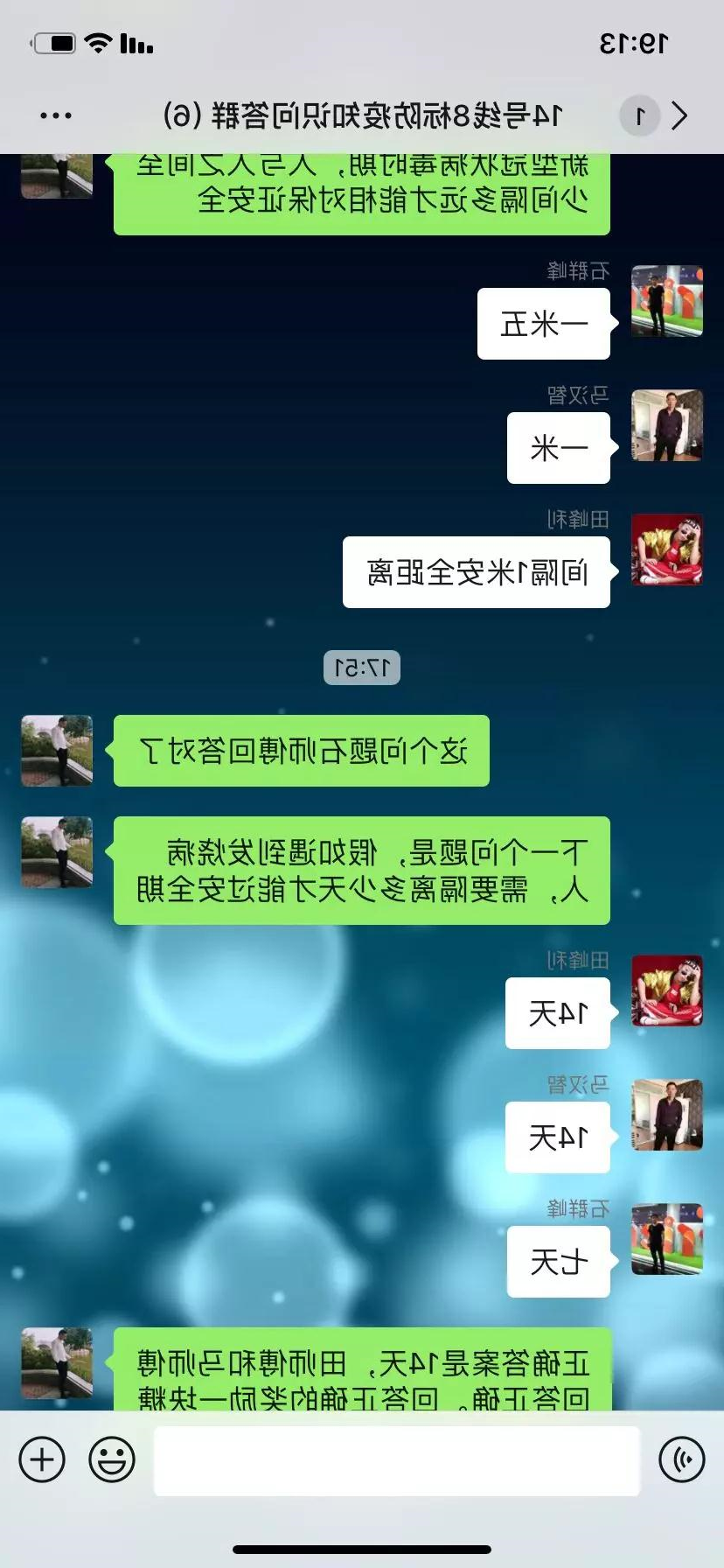Open the plus attachments menu
Screen dimensions: 724x1568
tap(42, 1459)
